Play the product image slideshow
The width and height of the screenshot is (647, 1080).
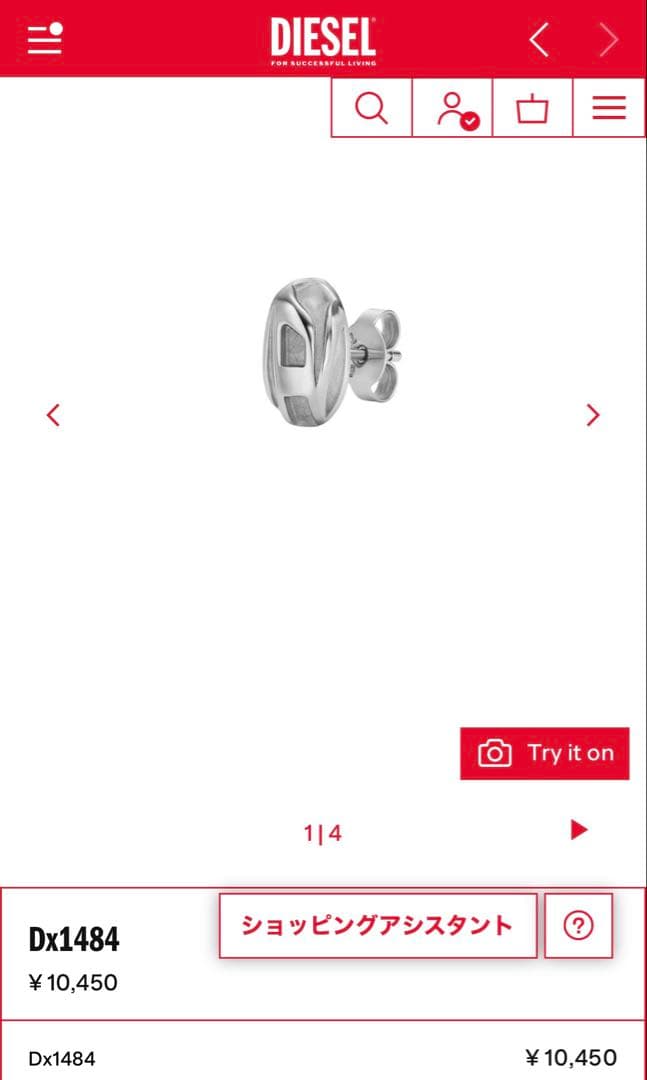pyautogui.click(x=579, y=830)
